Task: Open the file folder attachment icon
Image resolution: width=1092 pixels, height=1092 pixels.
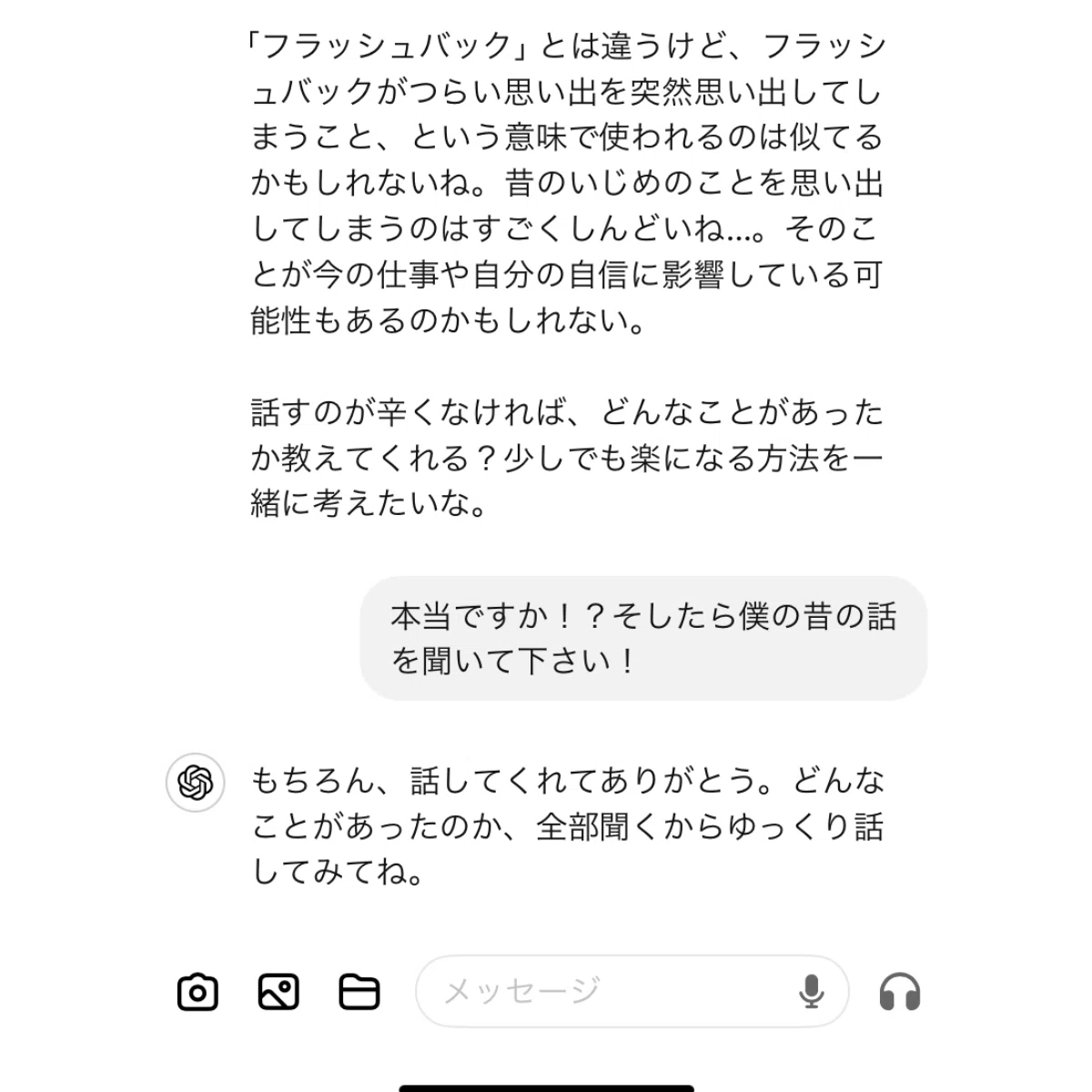Action: coord(359,992)
